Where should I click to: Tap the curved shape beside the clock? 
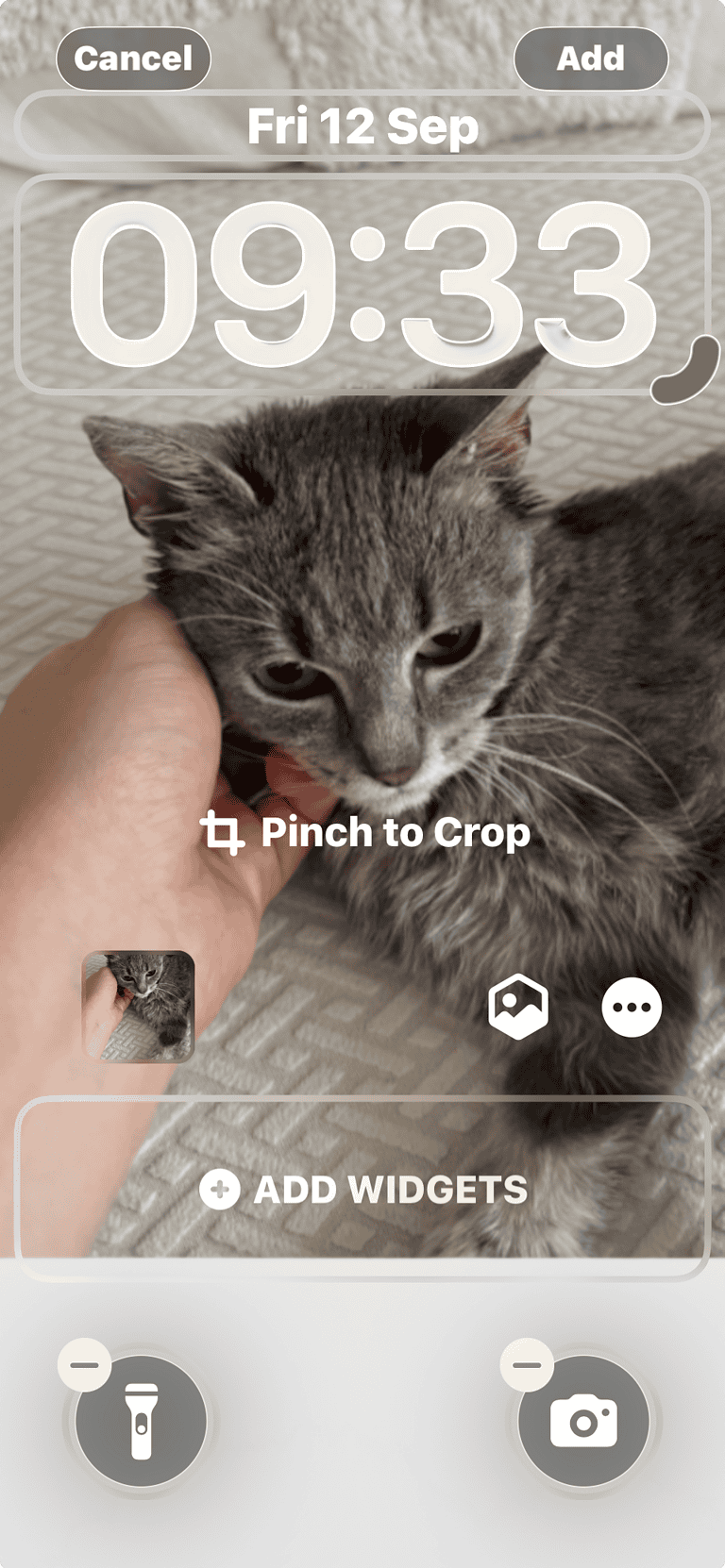684,368
